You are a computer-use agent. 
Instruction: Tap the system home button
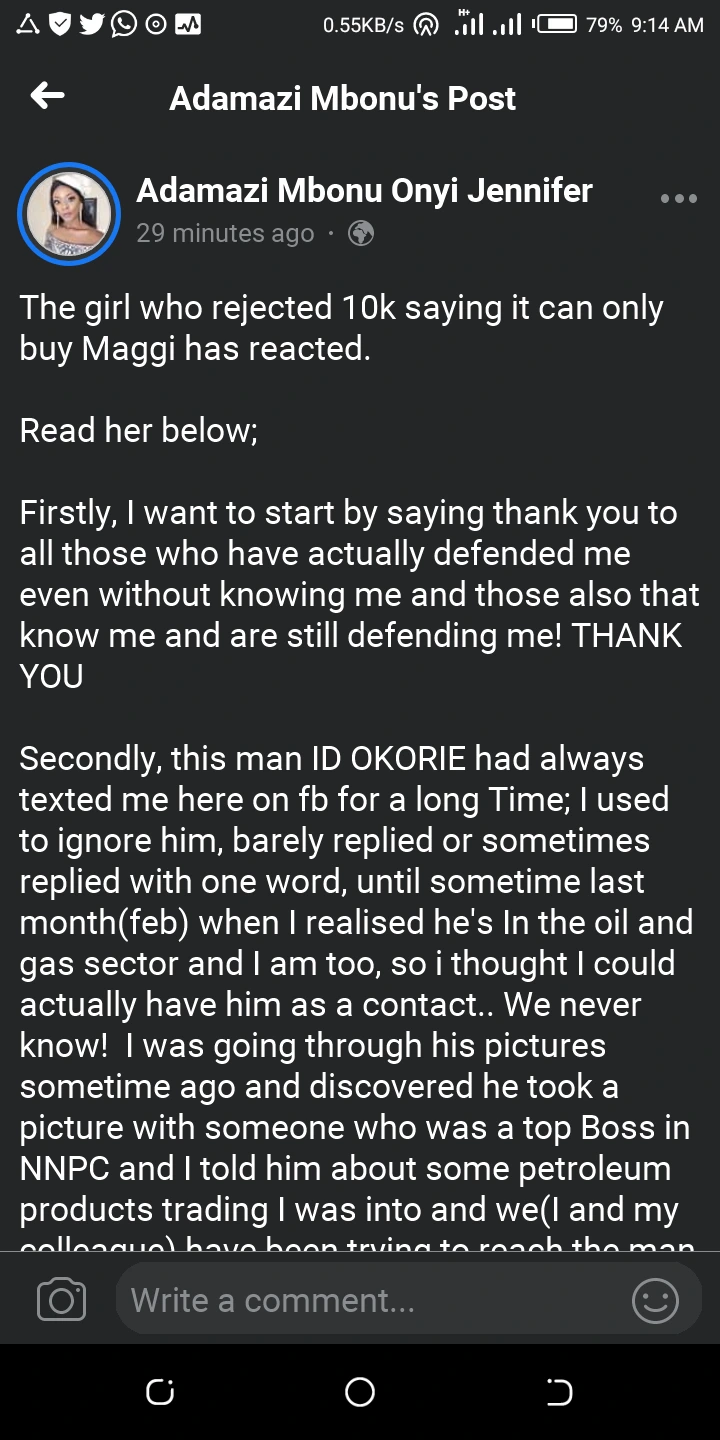(x=359, y=1392)
